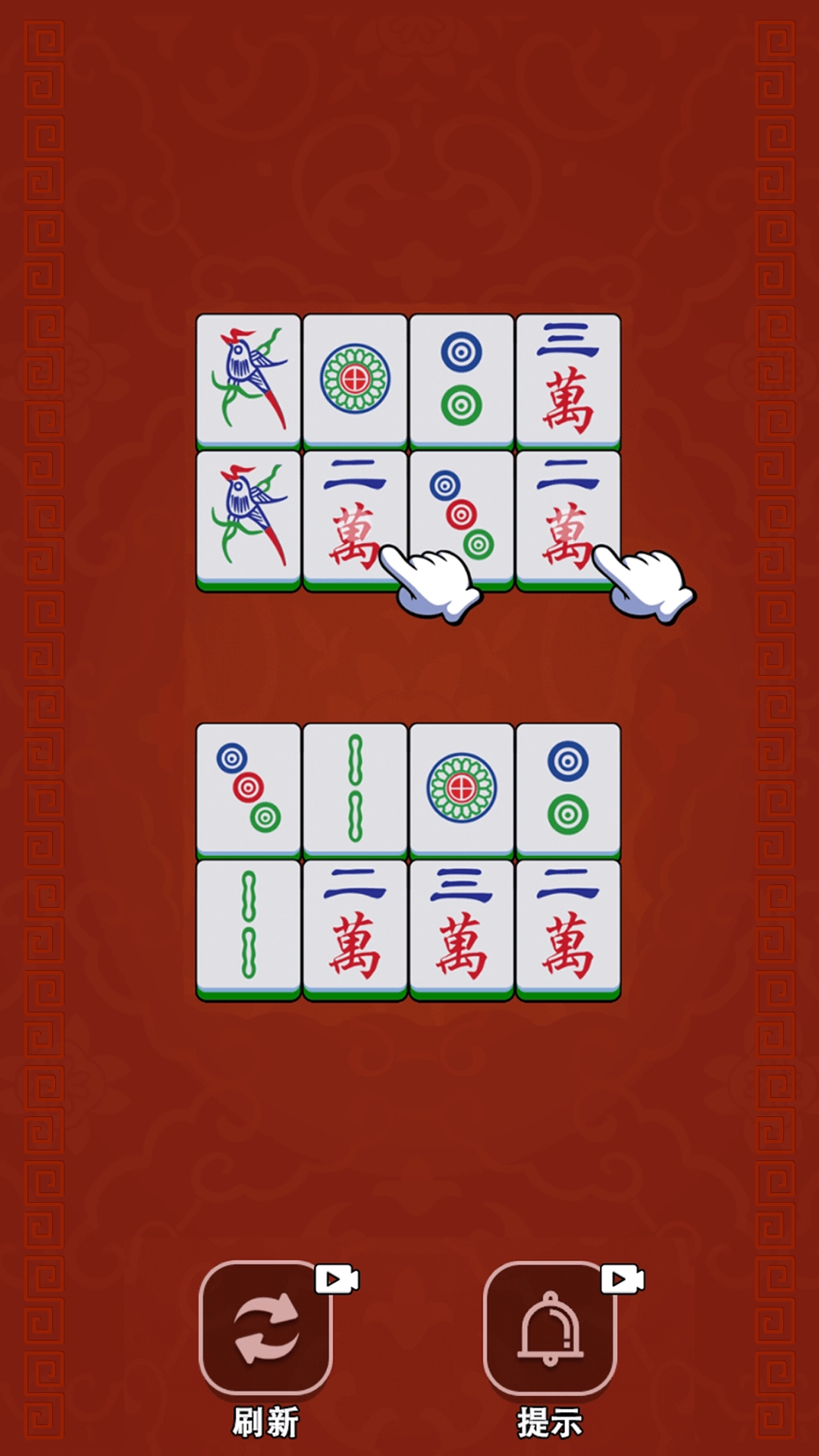Select the 三萬 tile in the lower group
The image size is (819, 1456).
pos(461,927)
